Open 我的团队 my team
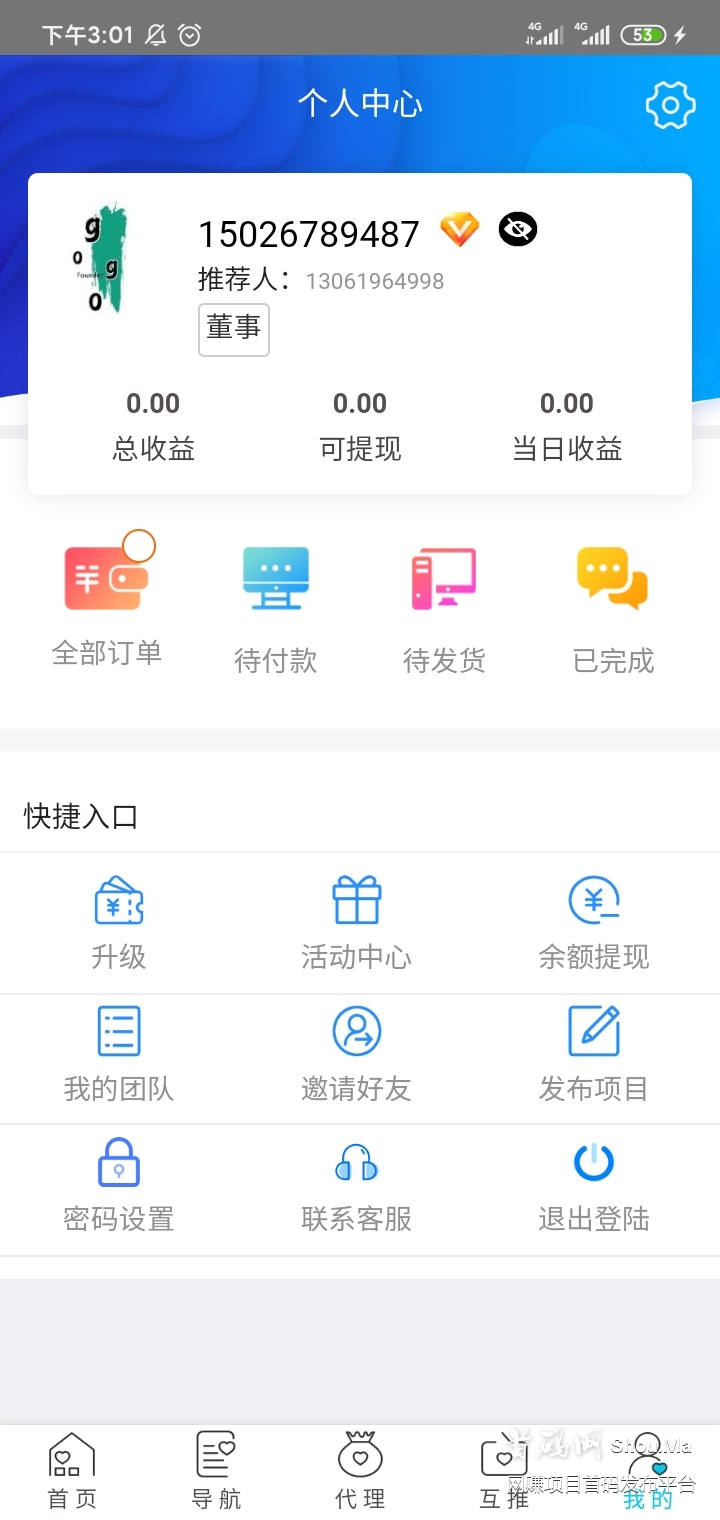The image size is (720, 1520). pyautogui.click(x=119, y=1055)
